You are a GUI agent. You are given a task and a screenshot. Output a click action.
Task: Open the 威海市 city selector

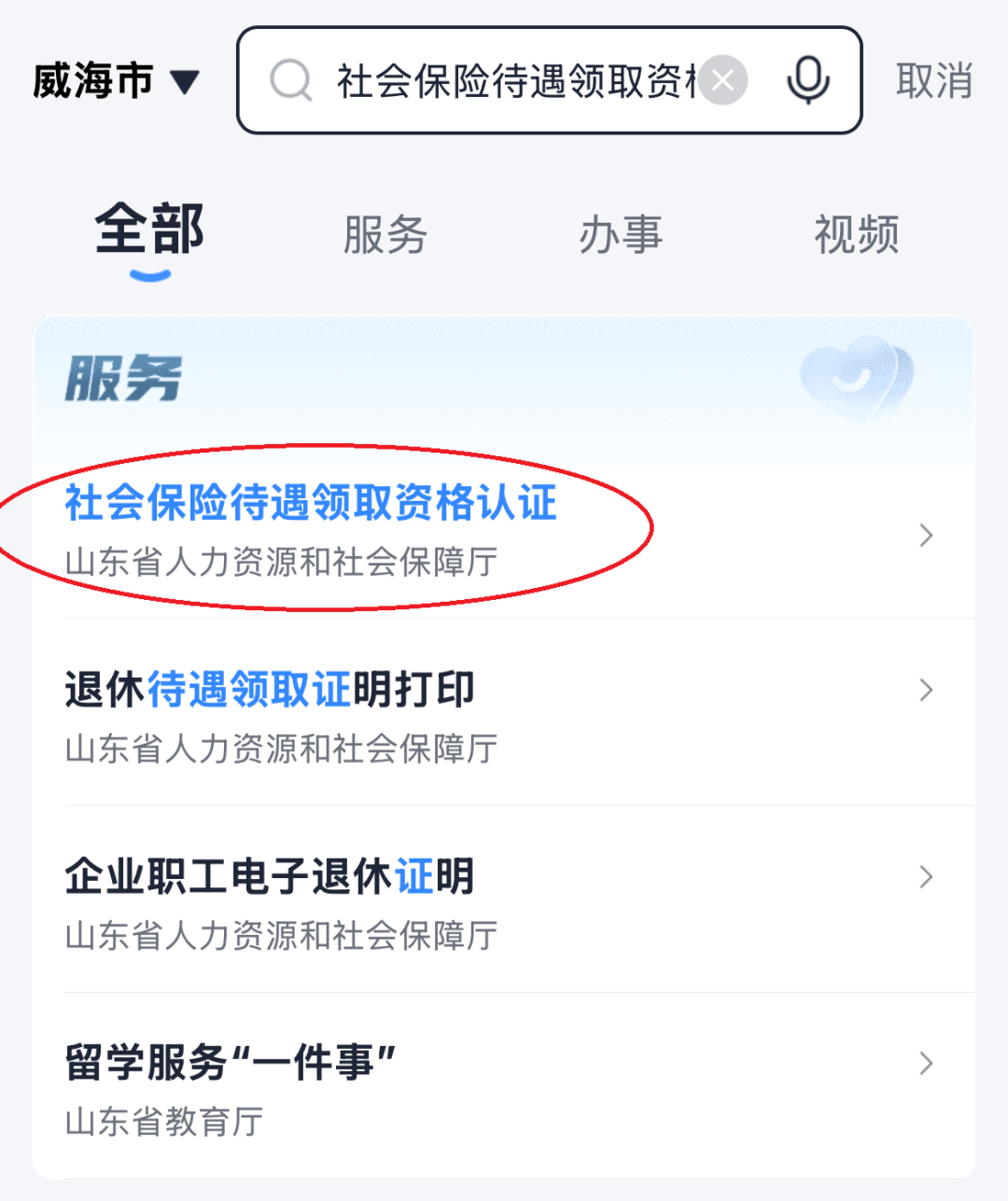point(116,81)
